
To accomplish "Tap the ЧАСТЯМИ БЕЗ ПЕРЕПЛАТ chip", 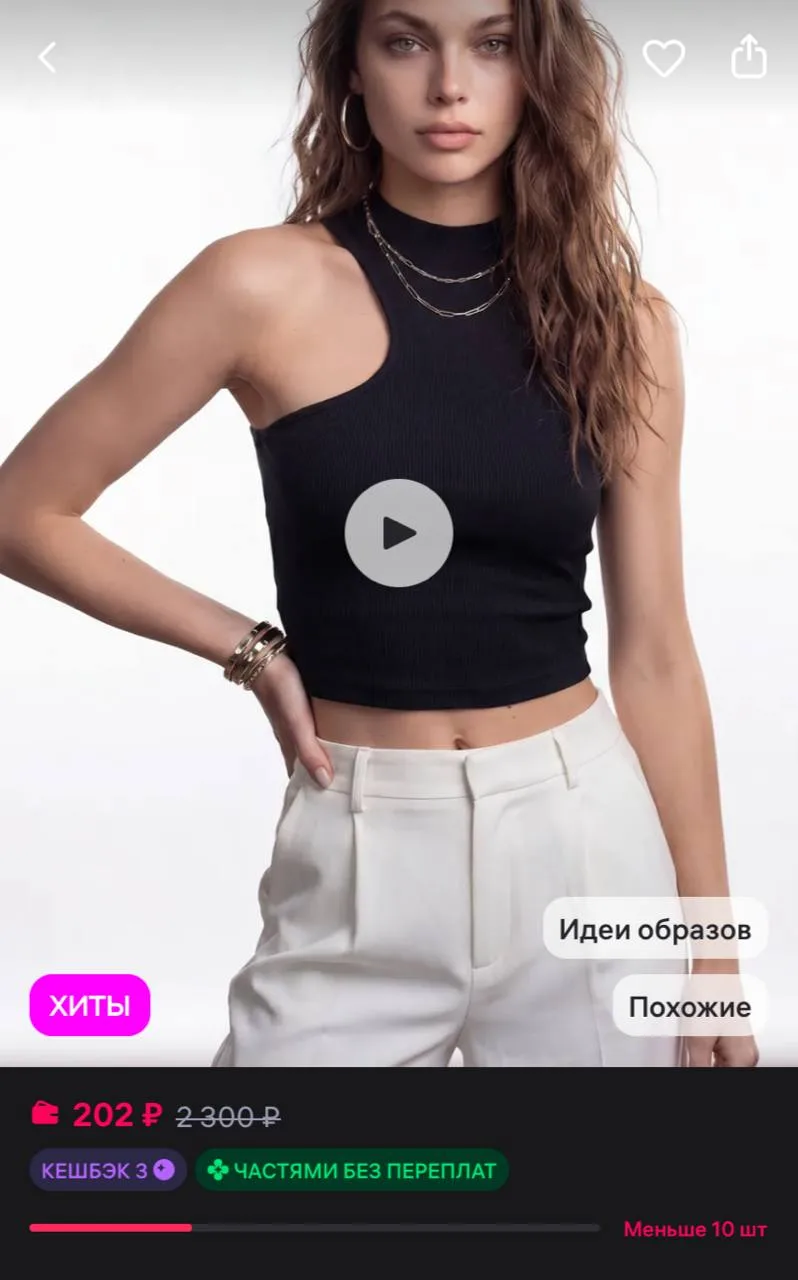I will coord(352,1170).
